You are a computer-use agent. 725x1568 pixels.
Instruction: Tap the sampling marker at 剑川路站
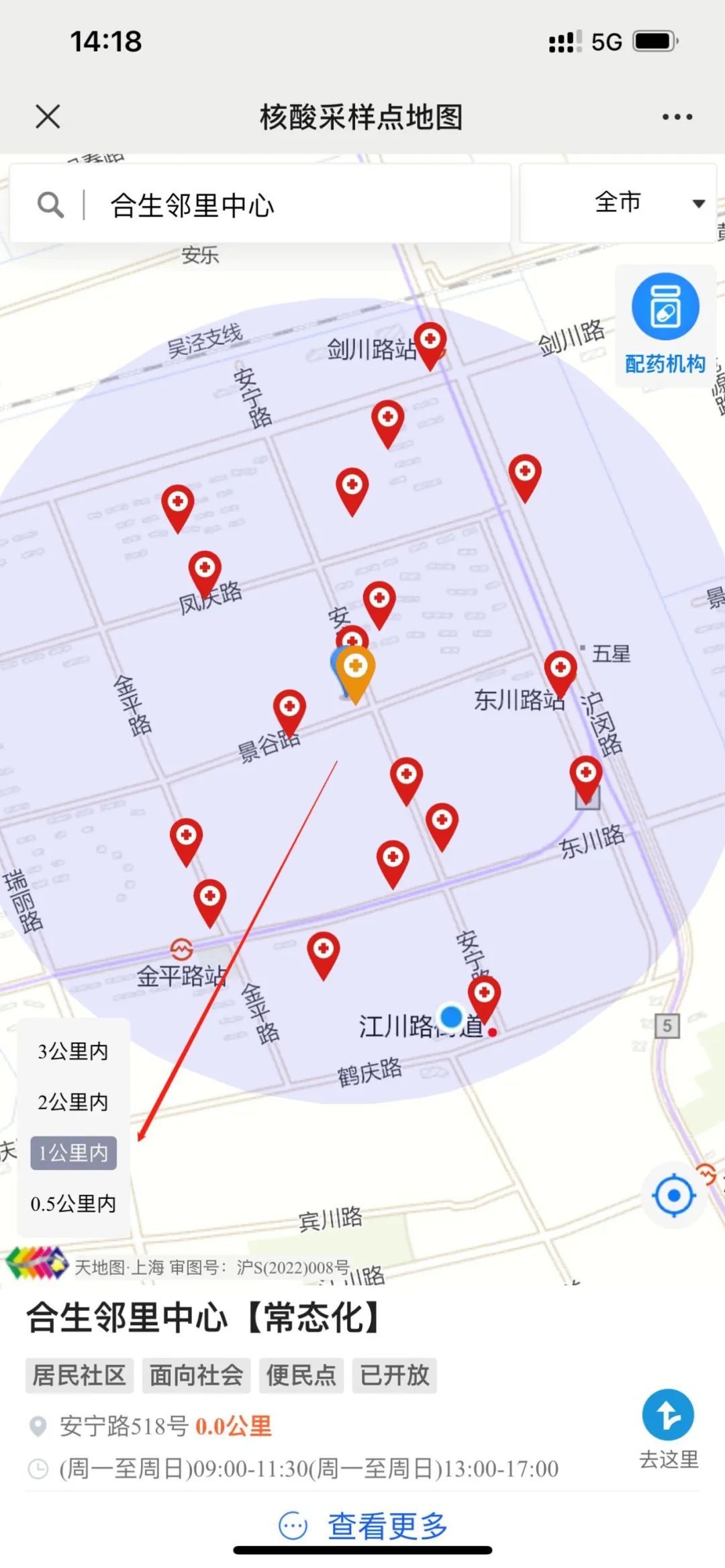(x=430, y=341)
